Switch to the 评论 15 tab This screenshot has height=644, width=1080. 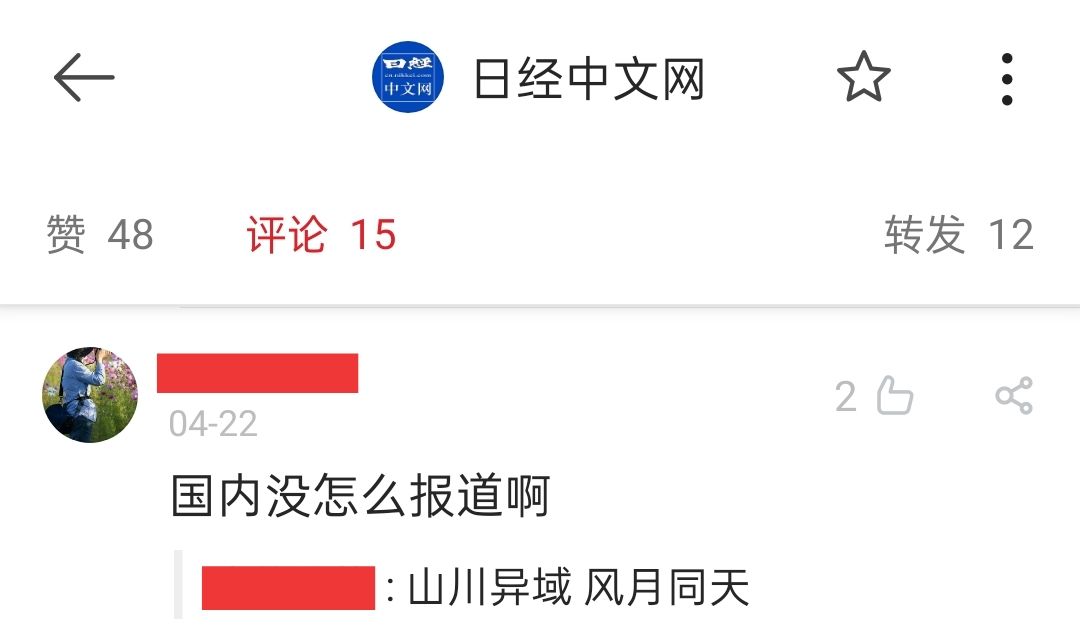(x=322, y=235)
